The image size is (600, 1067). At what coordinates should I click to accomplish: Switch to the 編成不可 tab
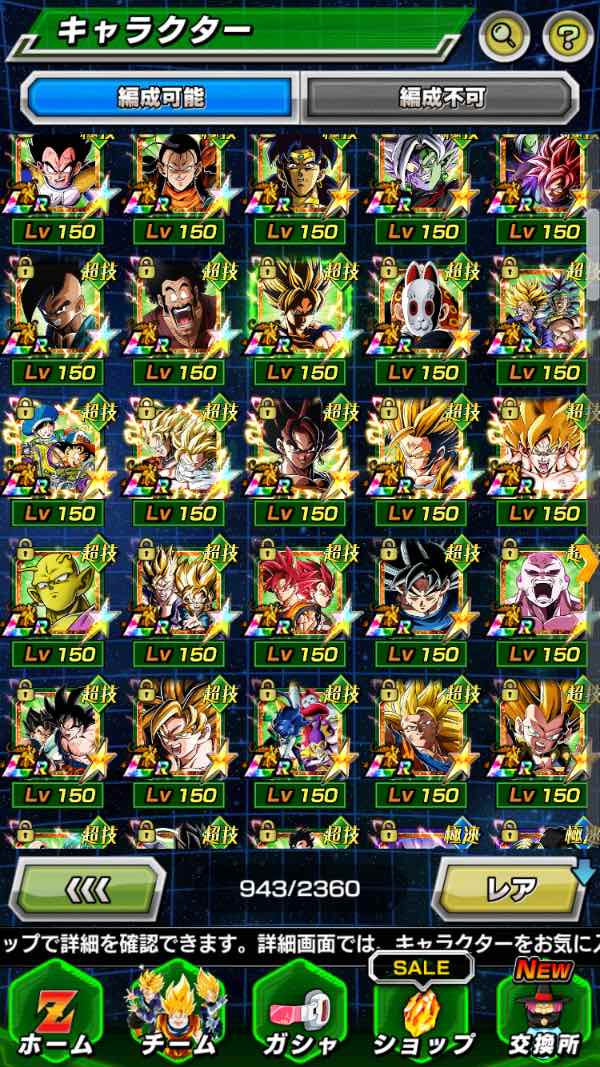coord(440,98)
